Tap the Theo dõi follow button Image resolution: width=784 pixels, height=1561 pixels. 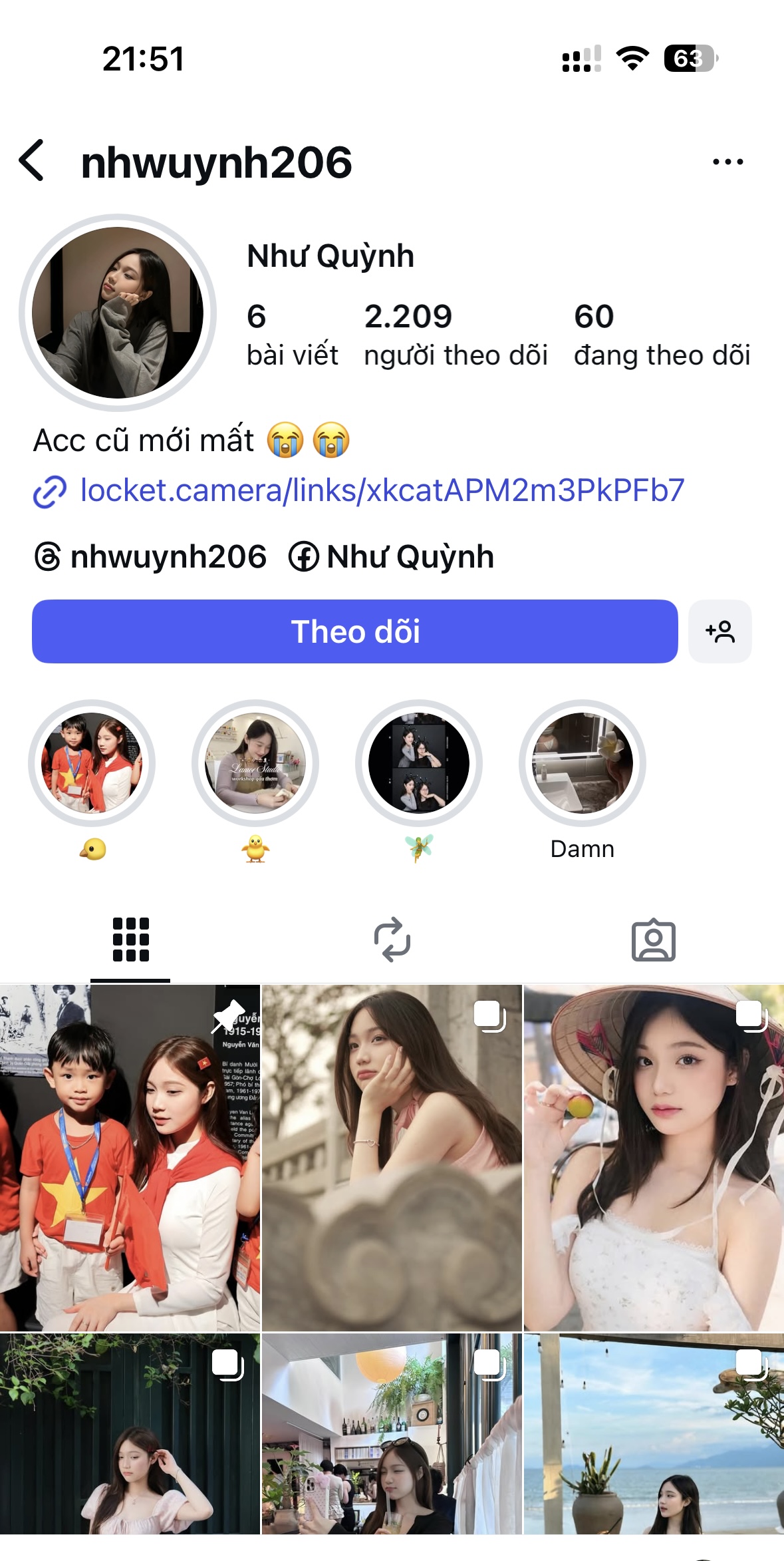coord(354,631)
